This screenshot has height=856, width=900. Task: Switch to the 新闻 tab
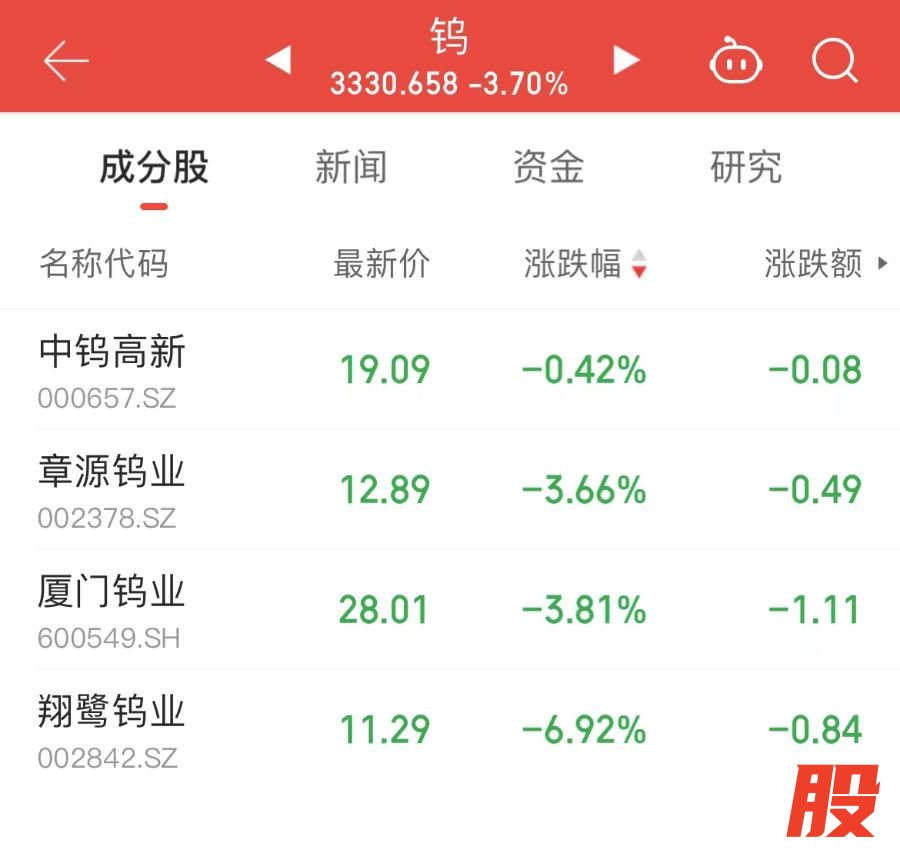(350, 168)
